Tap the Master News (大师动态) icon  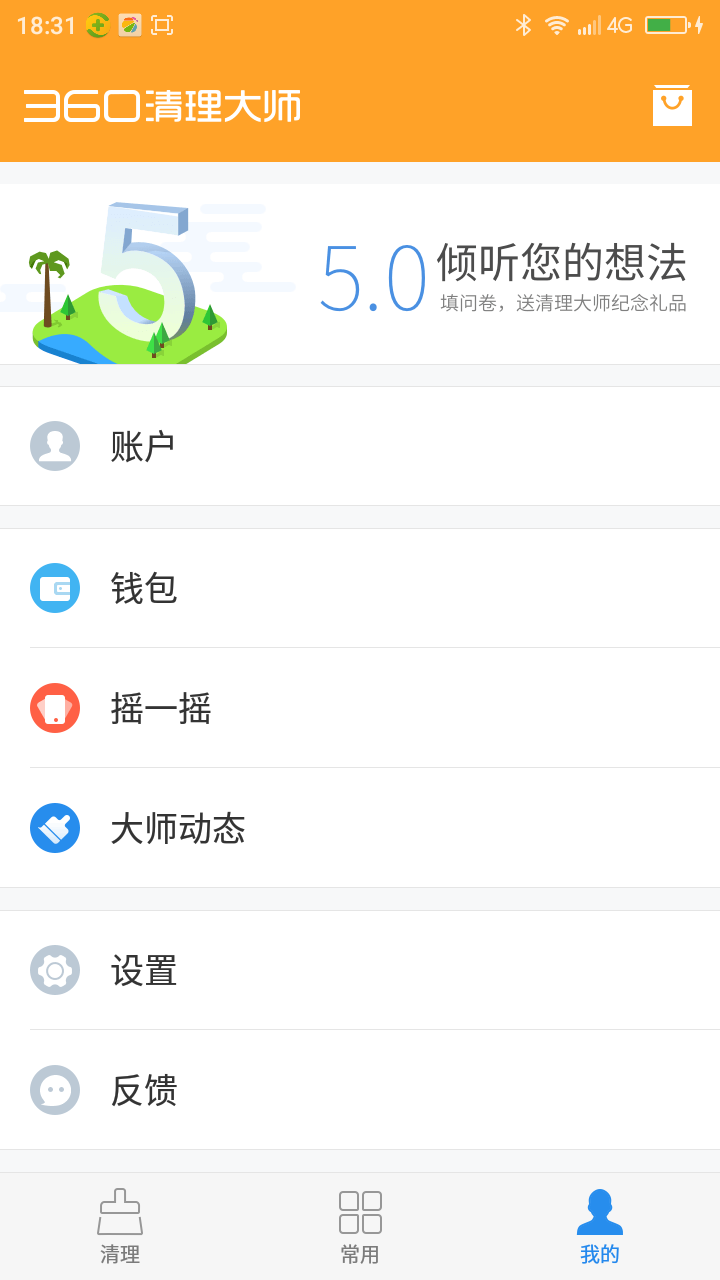point(55,829)
